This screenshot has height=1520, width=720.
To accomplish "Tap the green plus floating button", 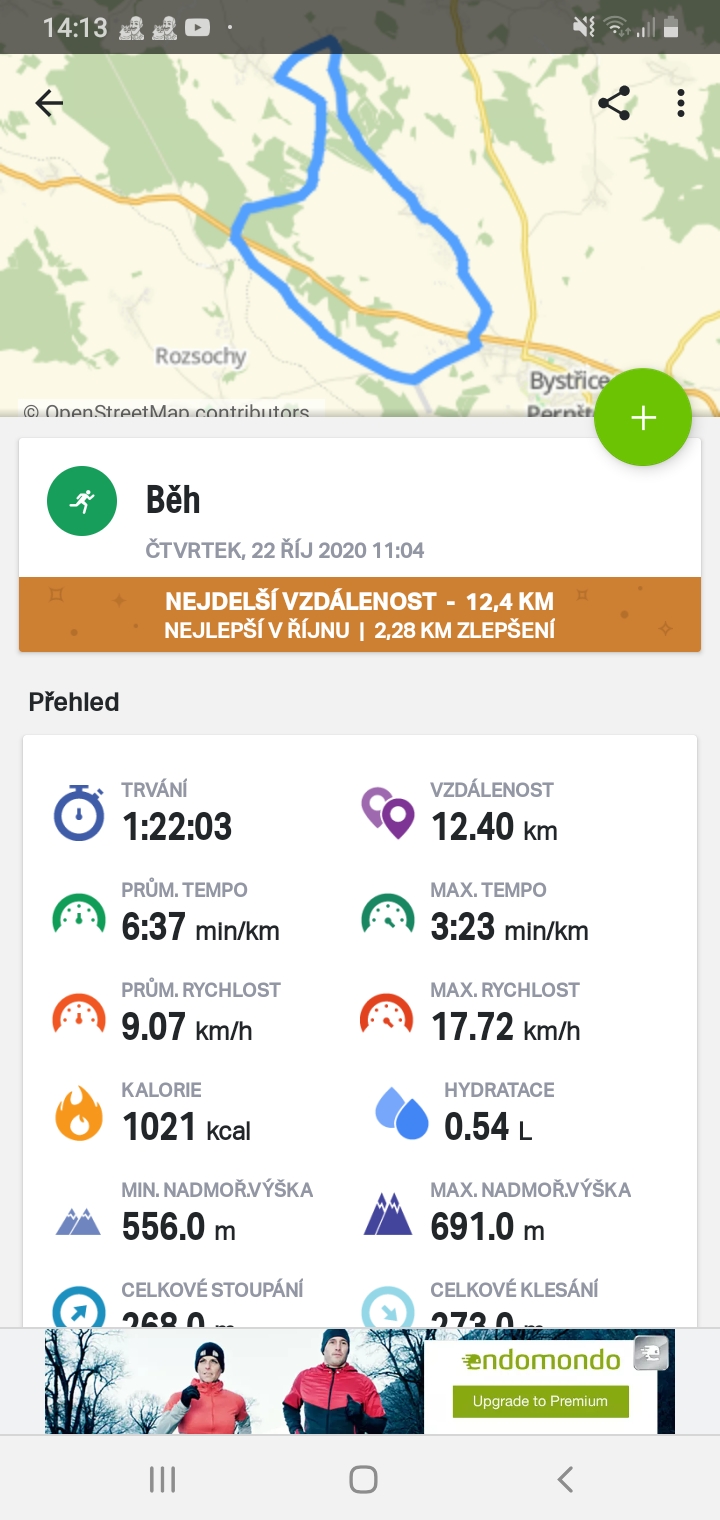I will pyautogui.click(x=643, y=418).
